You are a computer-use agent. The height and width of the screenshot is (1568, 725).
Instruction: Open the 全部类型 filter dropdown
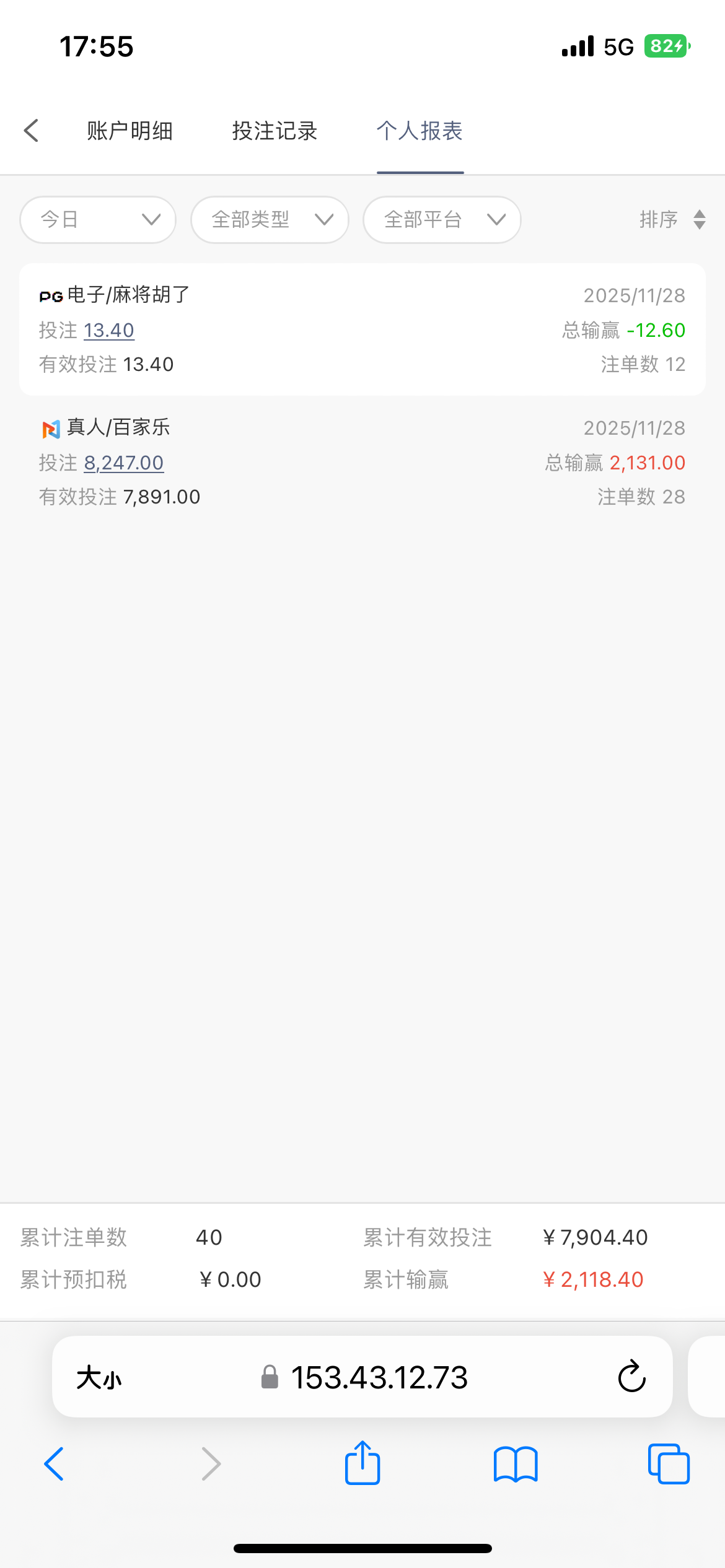(x=270, y=220)
